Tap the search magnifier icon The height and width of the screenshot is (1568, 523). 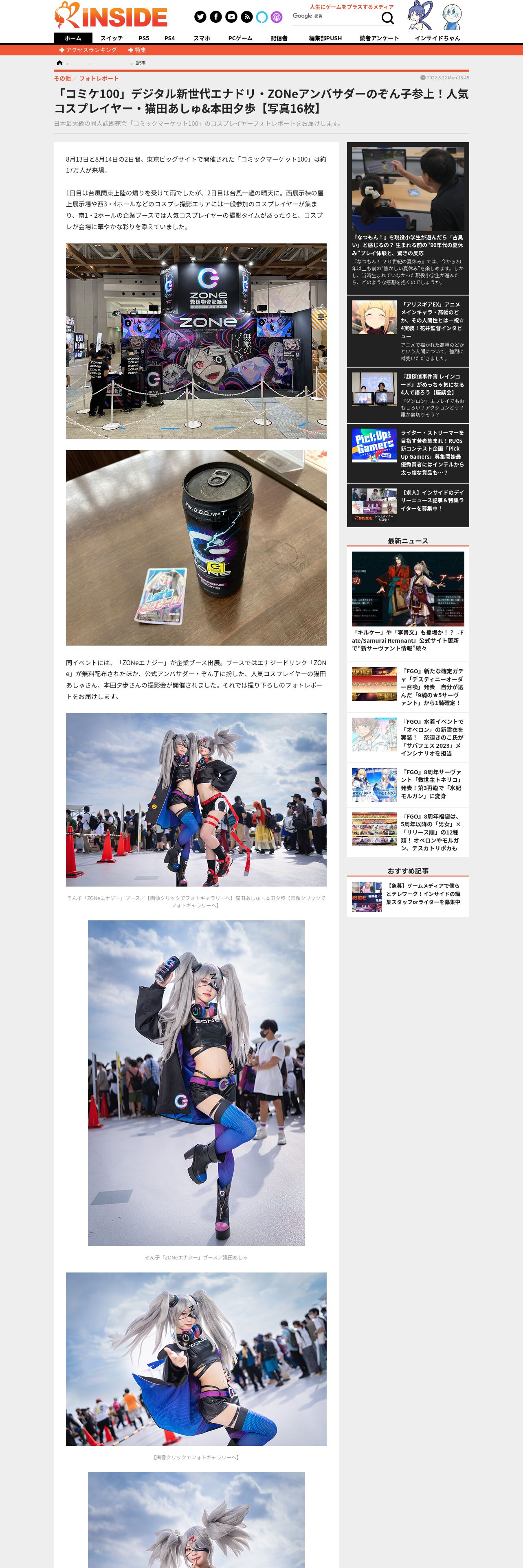(x=387, y=18)
